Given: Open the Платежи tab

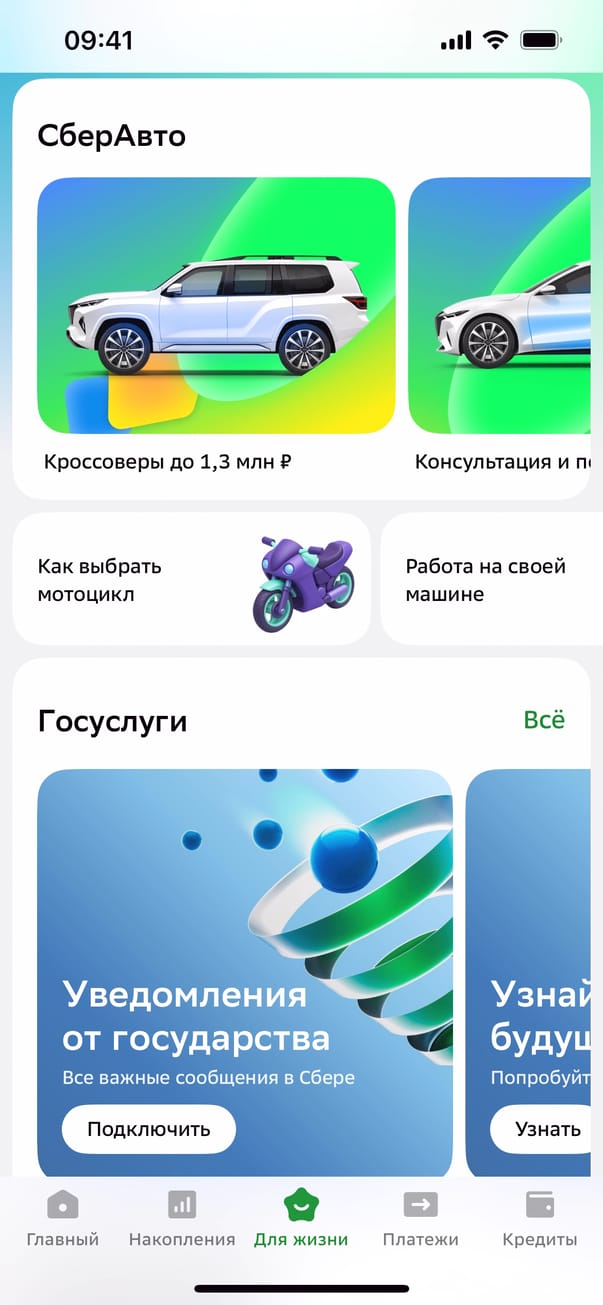Looking at the screenshot, I should point(420,1219).
